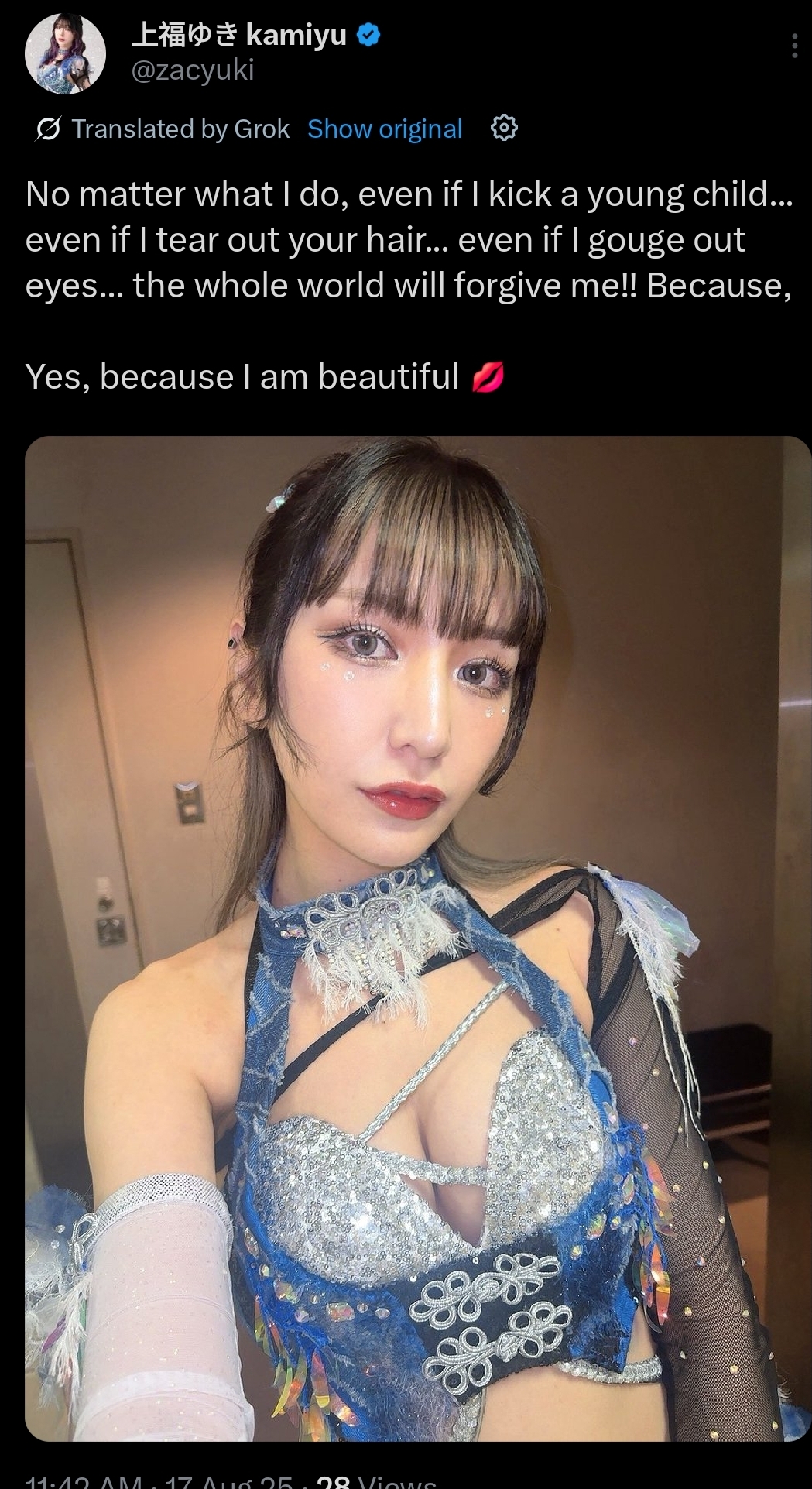Open the @zacyuki account name

point(193,70)
